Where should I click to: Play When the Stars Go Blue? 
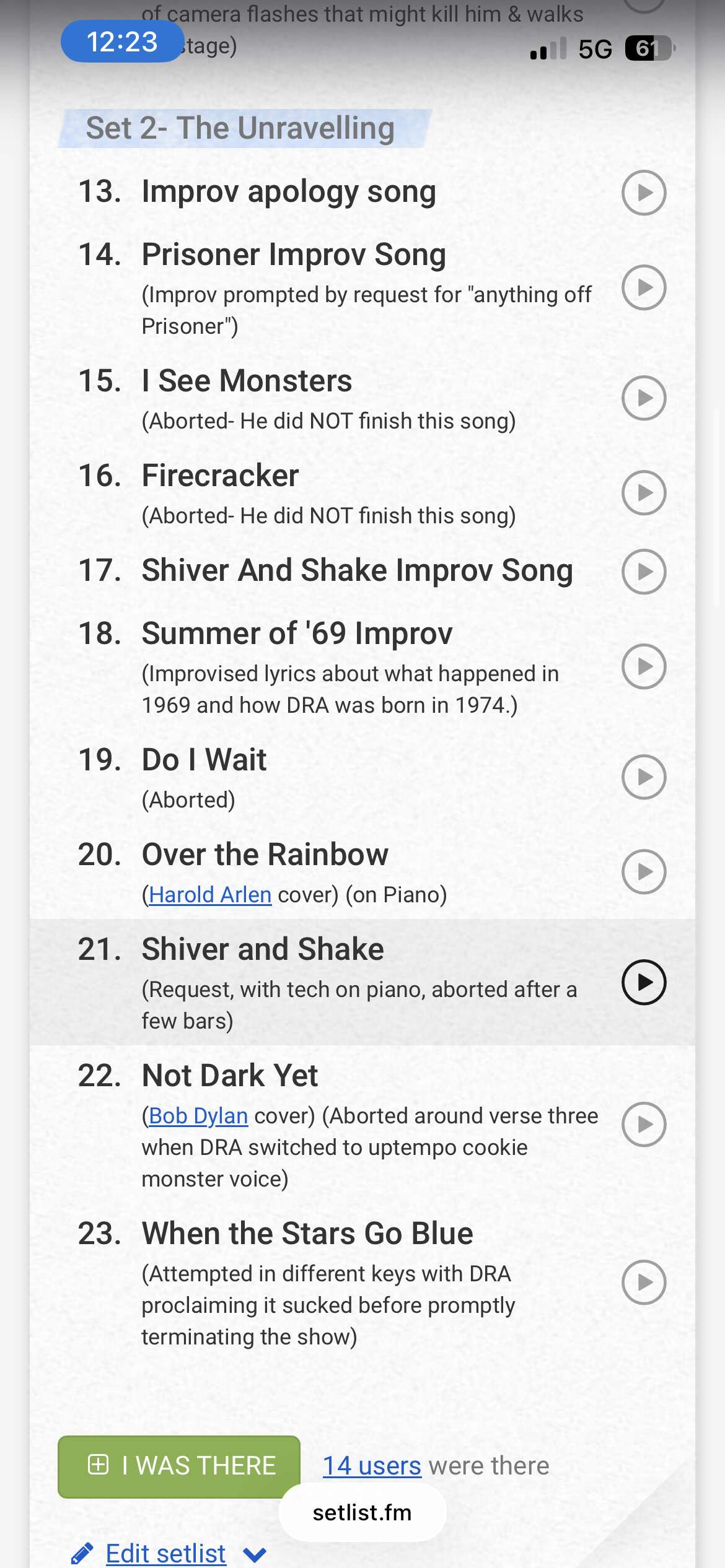[643, 1282]
